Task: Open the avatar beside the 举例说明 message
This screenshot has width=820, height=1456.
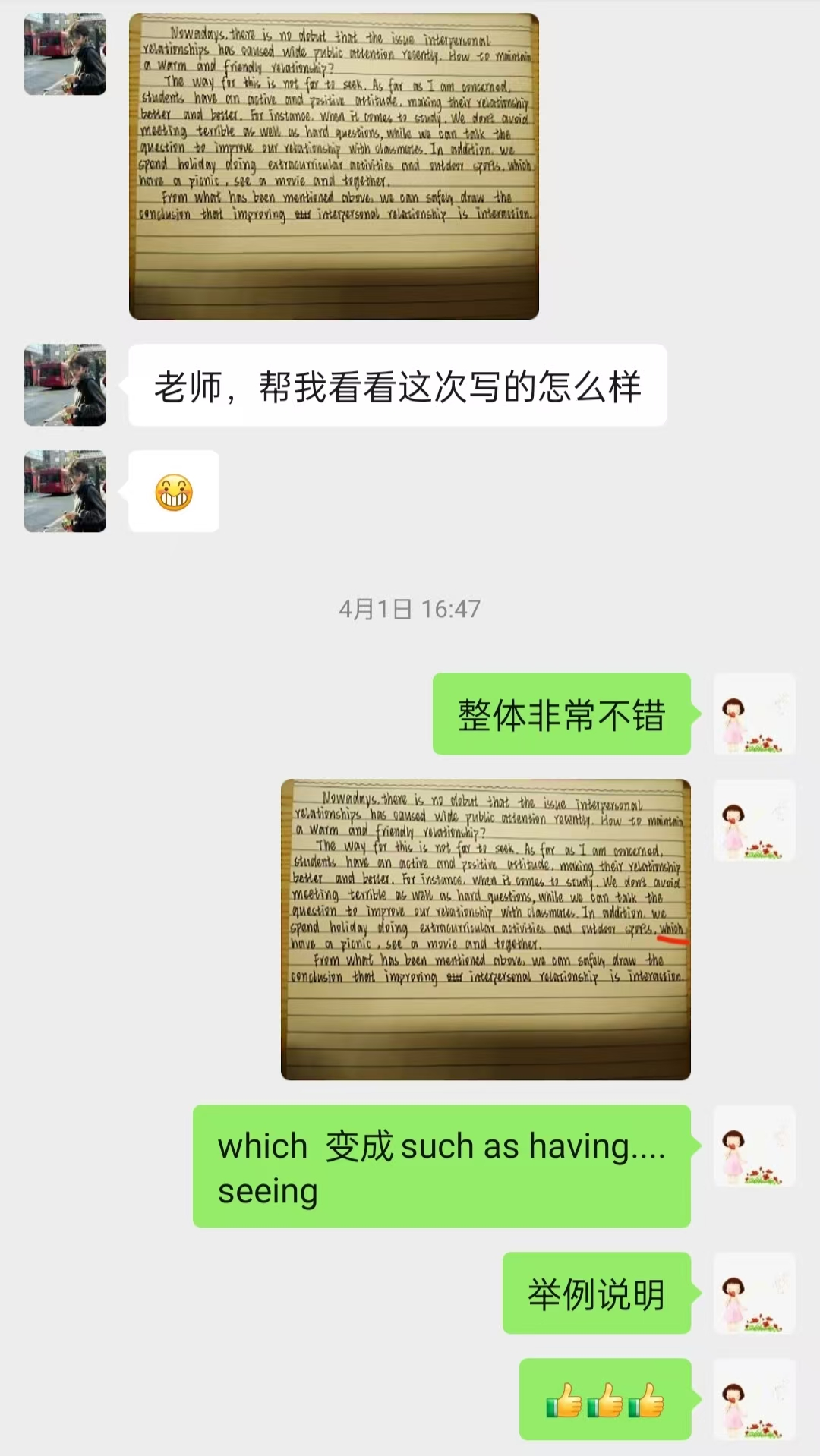Action: [x=754, y=1293]
